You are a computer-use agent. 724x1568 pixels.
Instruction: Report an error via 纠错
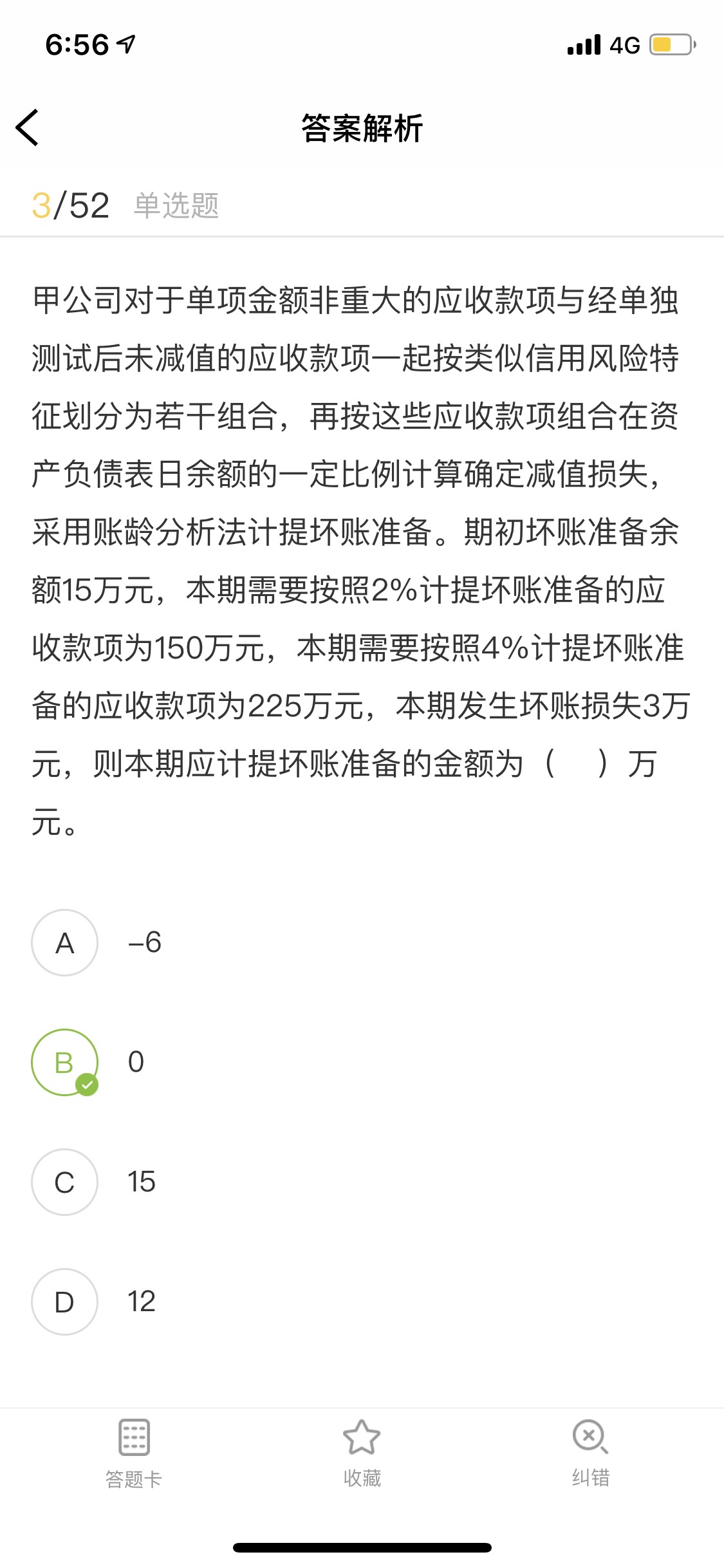pyautogui.click(x=590, y=1453)
